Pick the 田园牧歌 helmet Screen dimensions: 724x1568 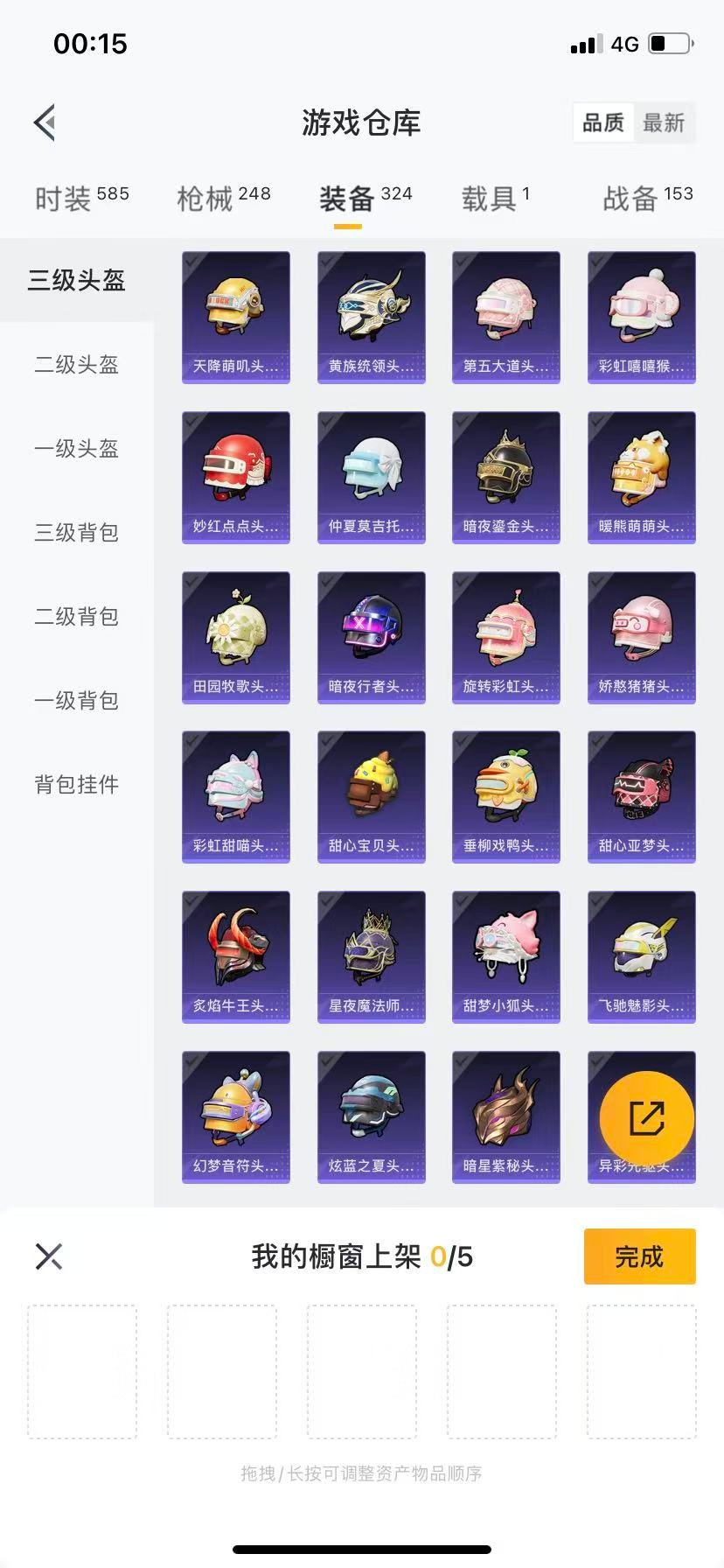[x=236, y=637]
